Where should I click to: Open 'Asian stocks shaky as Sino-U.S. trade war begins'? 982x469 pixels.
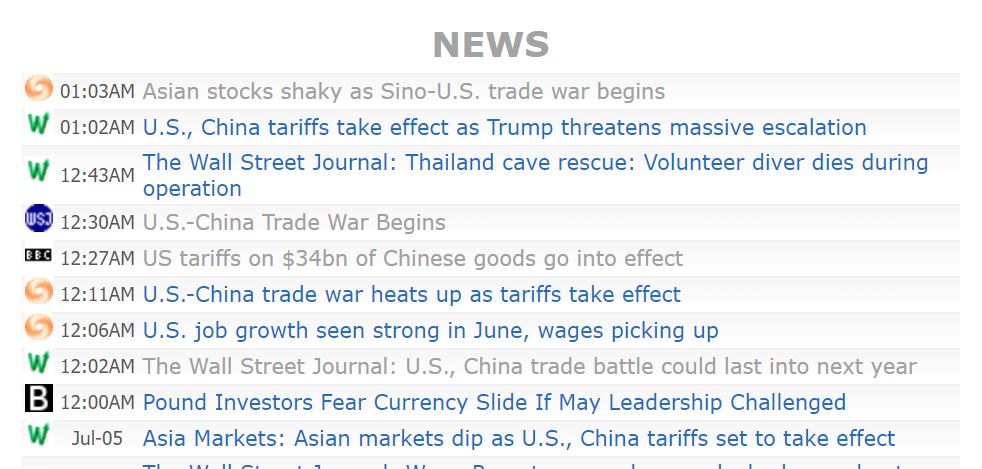point(403,92)
